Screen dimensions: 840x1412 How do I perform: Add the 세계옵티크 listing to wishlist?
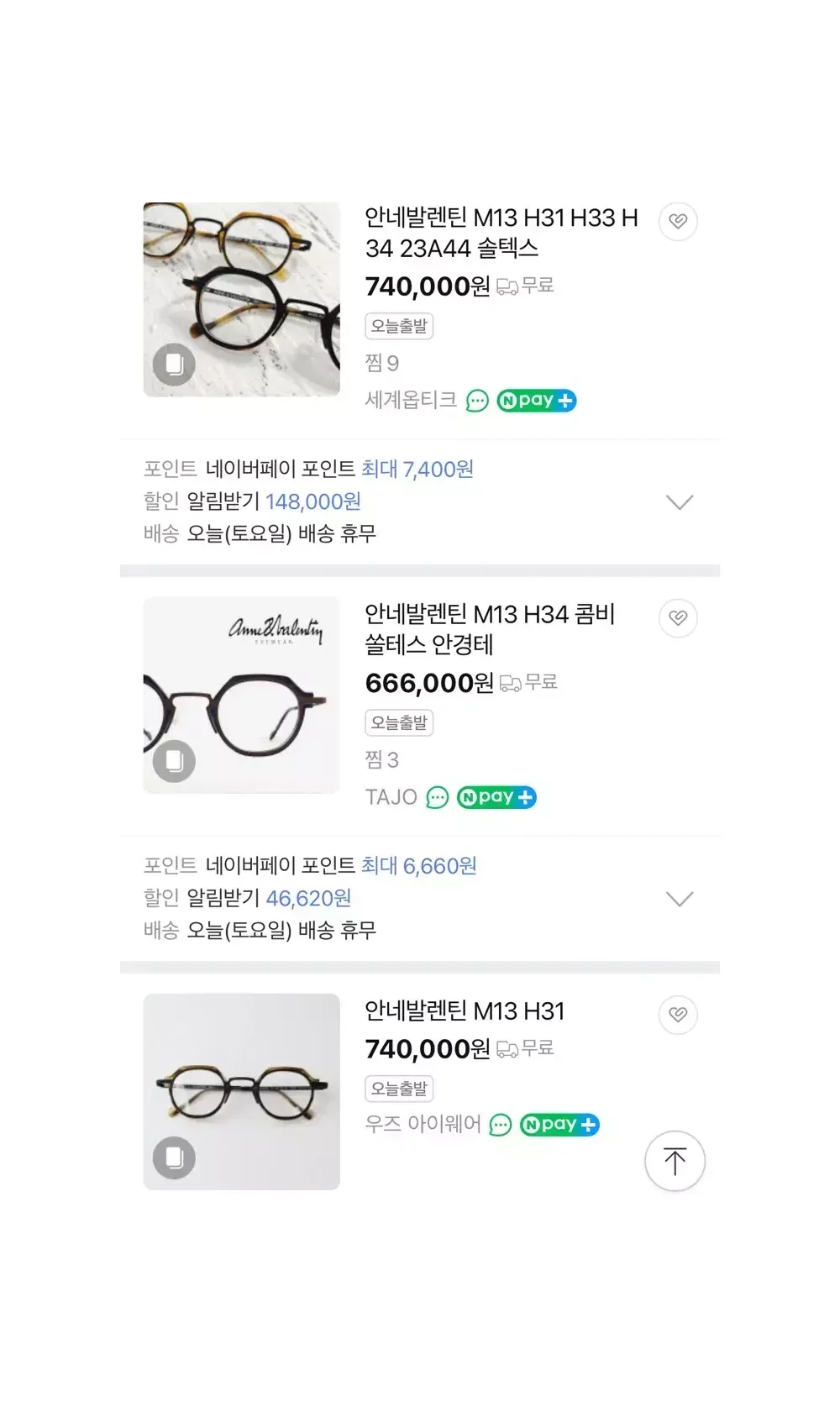(x=678, y=221)
